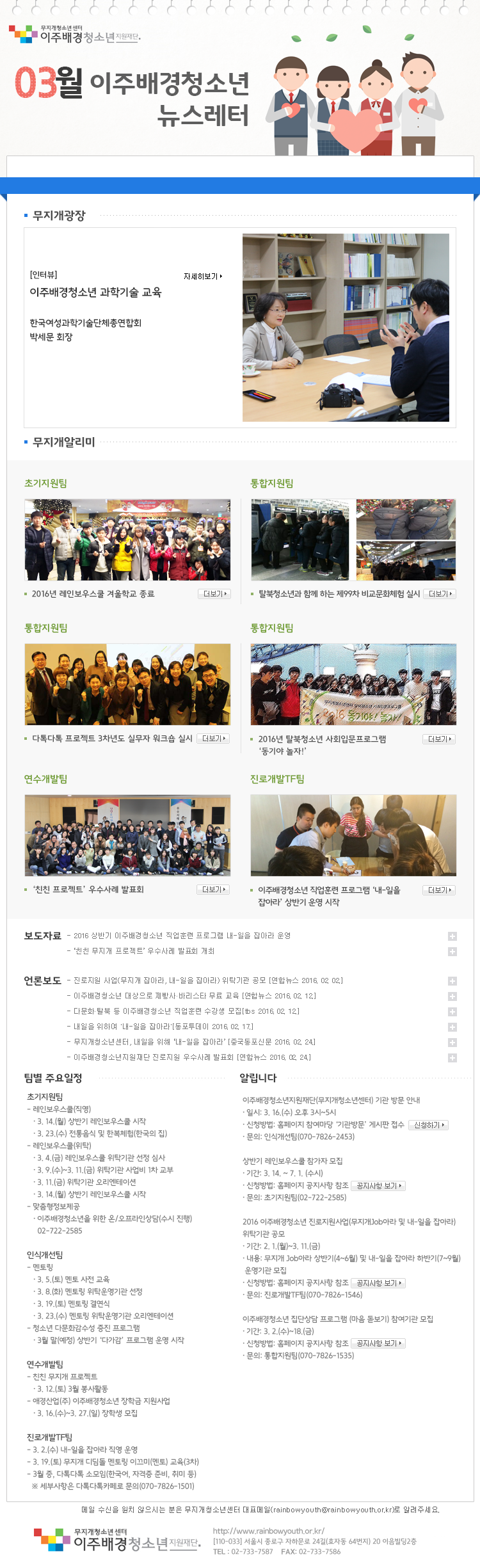This screenshot has width=480, height=1568.
Task: Tap 더보기 for 내-일을 잡아라 상반기 운영
Action: [x=439, y=890]
